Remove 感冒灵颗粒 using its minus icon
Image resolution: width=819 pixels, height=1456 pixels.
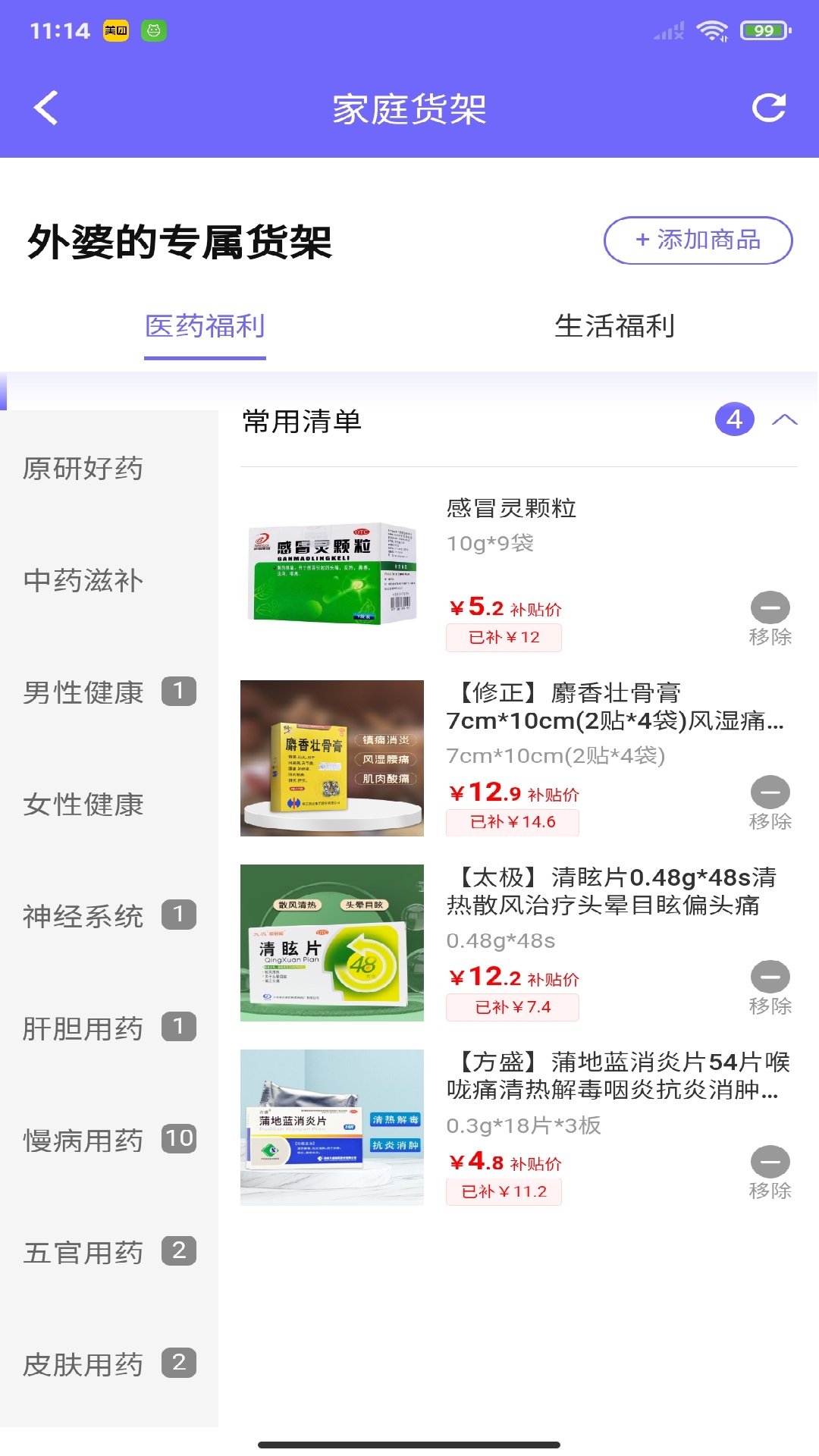770,607
